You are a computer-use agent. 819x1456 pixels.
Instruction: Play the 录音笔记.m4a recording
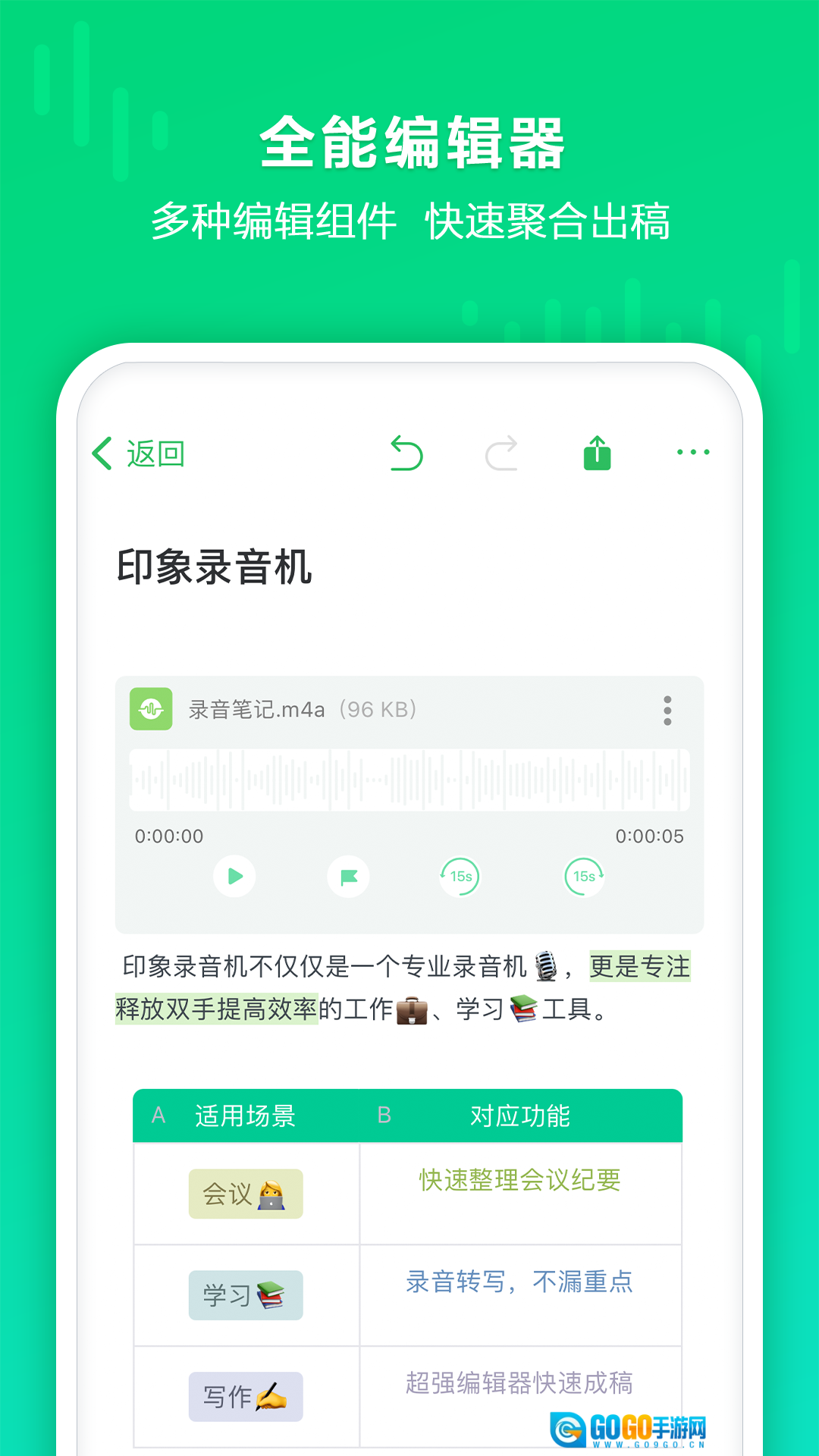(x=234, y=877)
